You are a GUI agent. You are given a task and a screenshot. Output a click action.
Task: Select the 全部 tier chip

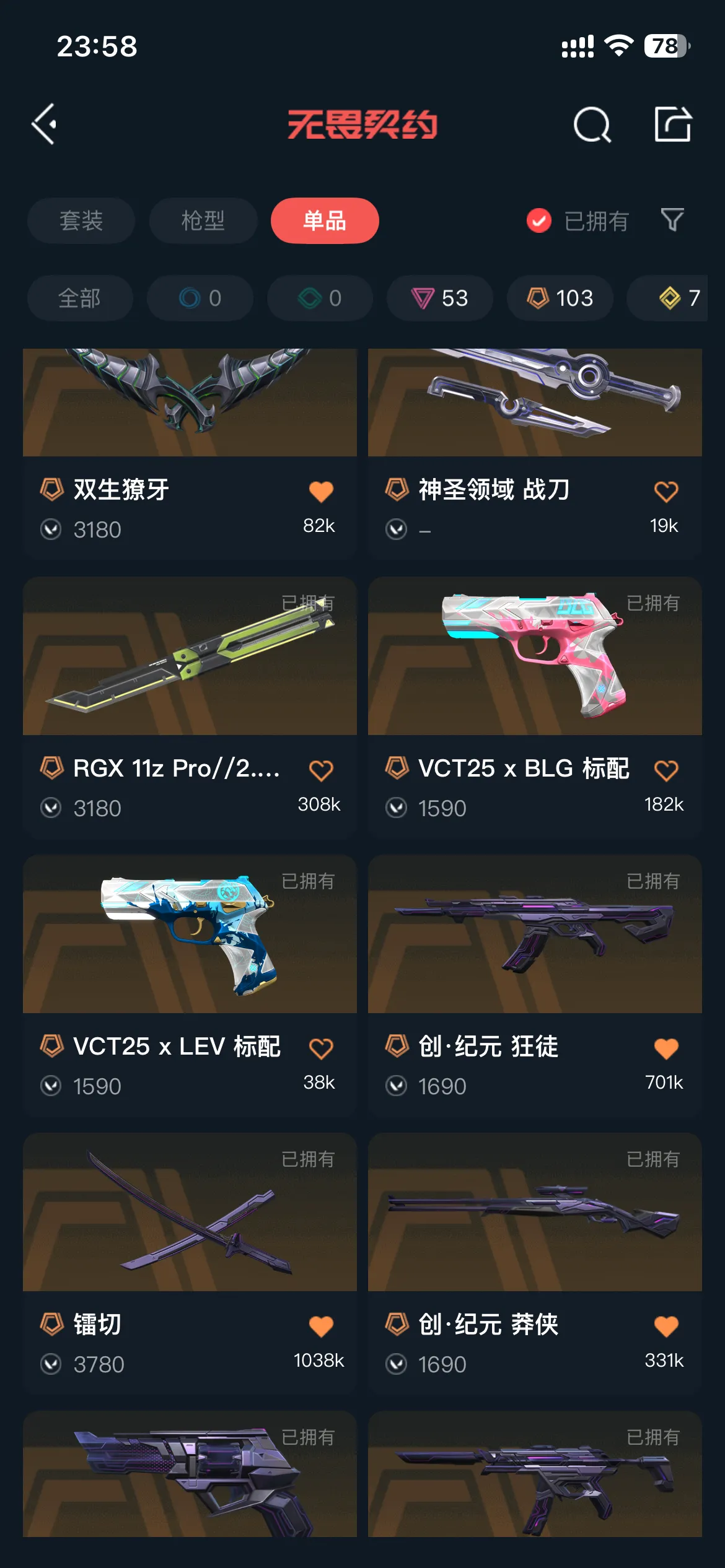tap(80, 298)
